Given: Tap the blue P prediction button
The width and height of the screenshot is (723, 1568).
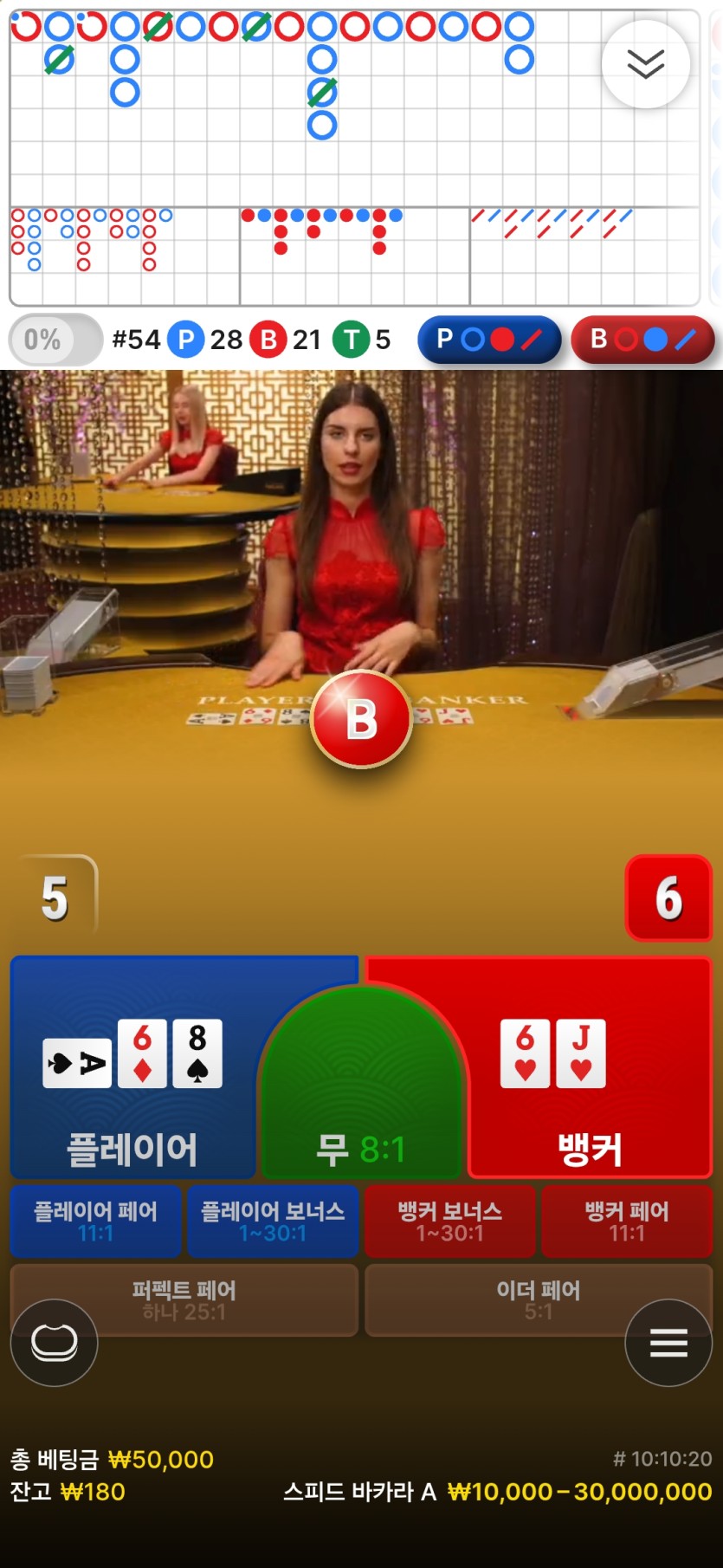Looking at the screenshot, I should tap(489, 340).
